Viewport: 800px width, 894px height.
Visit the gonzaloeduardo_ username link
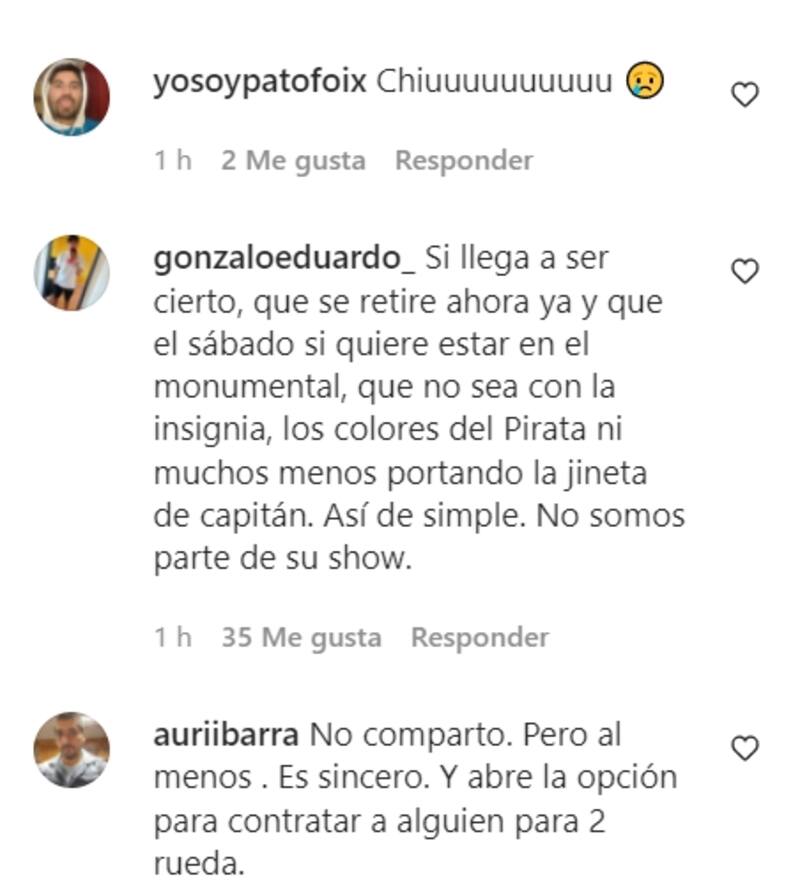click(284, 258)
